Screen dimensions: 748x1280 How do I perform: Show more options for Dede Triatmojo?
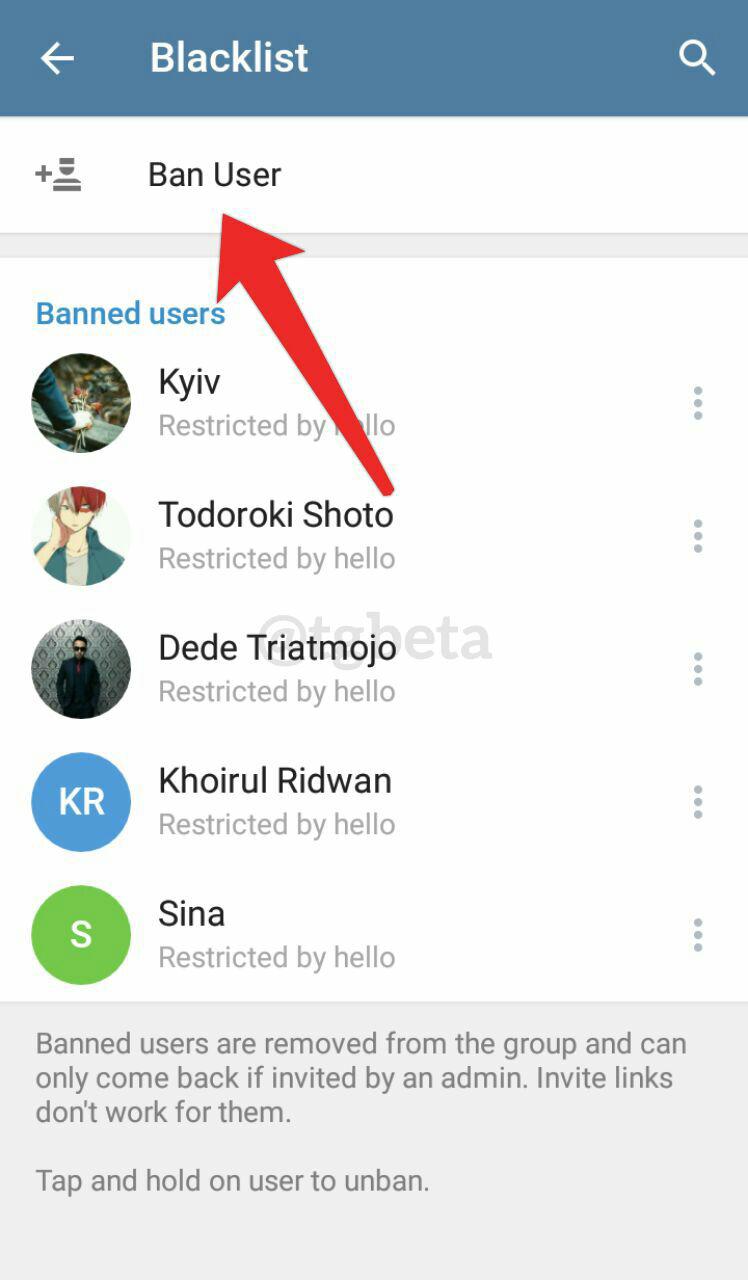(698, 669)
